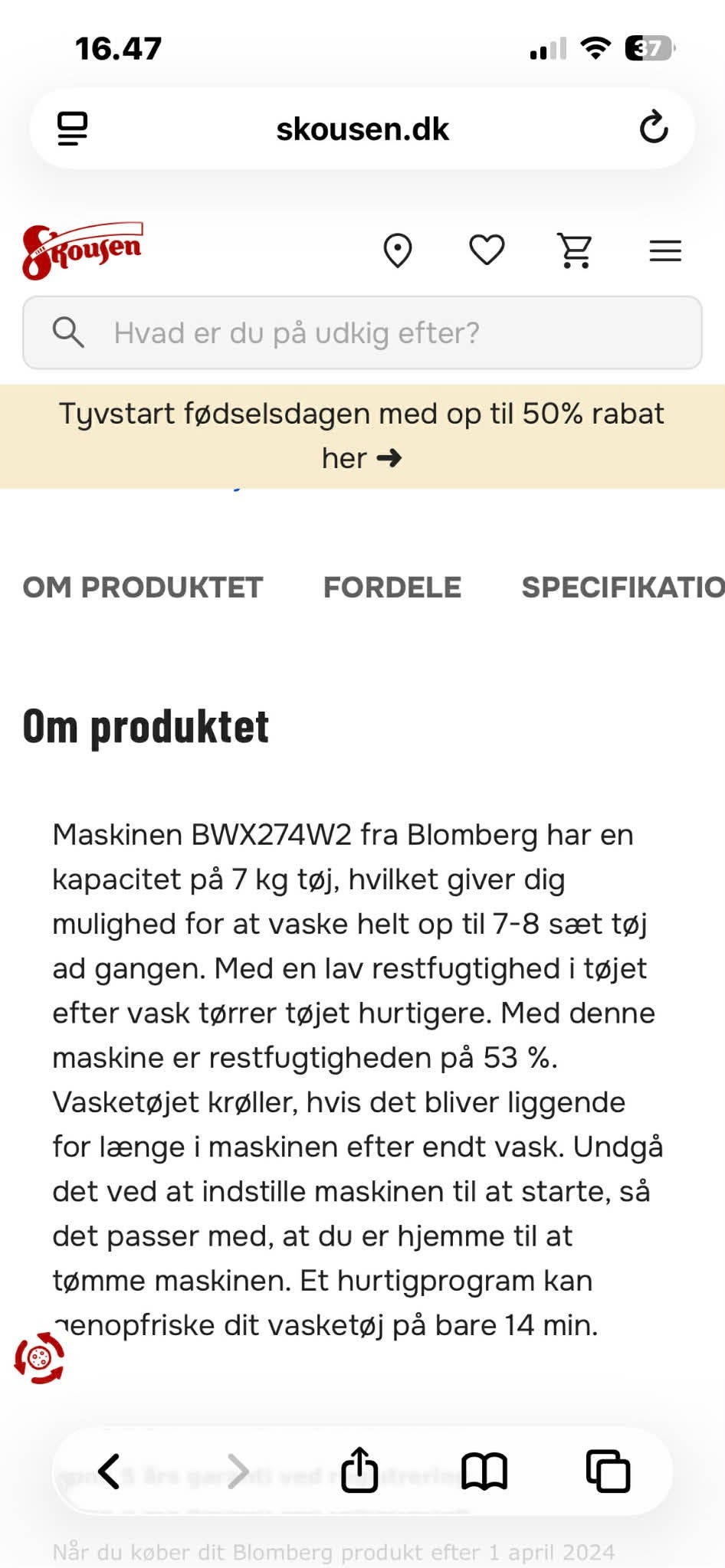725x1568 pixels.
Task: Open the store locator pin icon
Action: 399,249
